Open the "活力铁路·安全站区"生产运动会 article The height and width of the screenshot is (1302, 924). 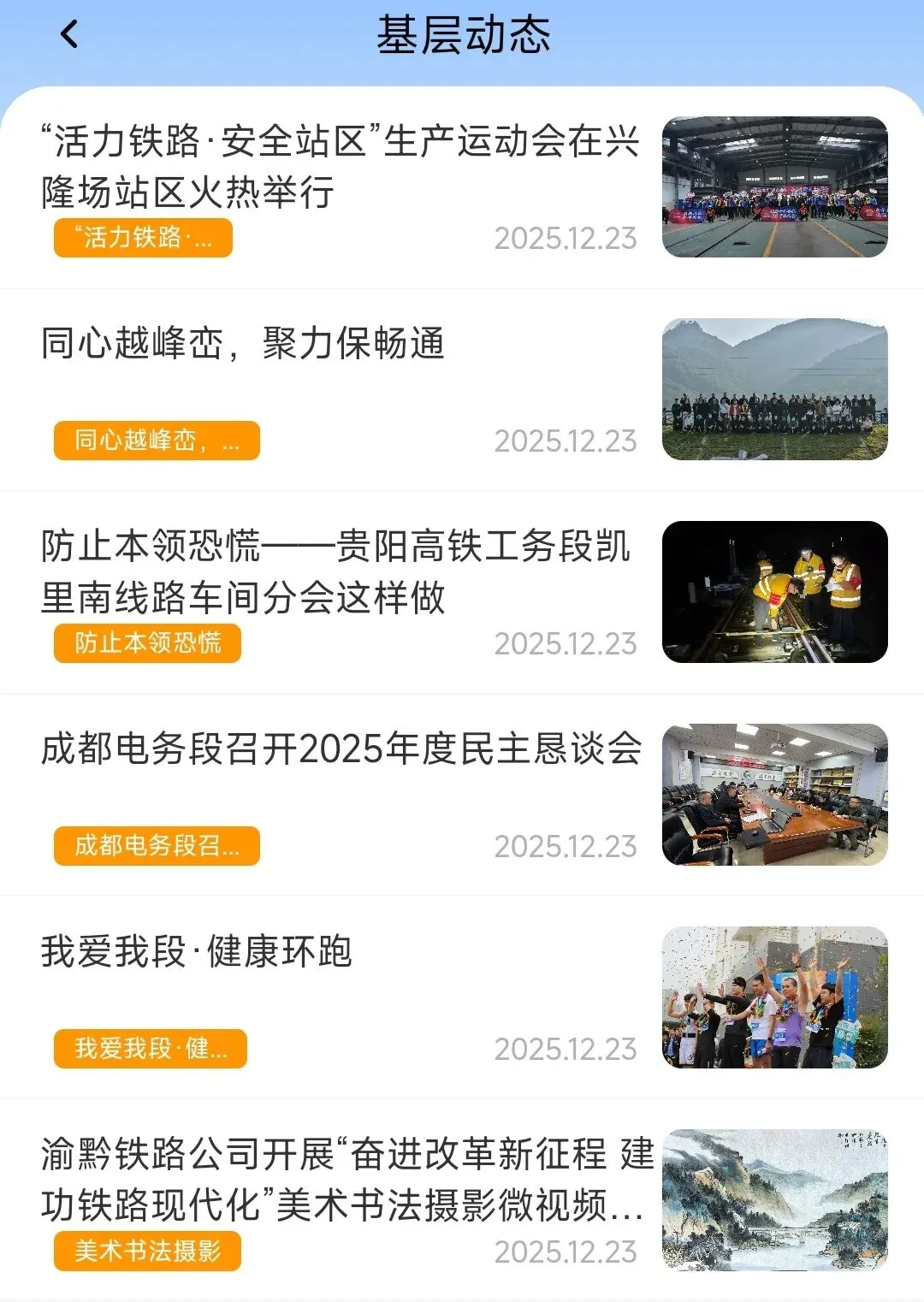pos(341,166)
